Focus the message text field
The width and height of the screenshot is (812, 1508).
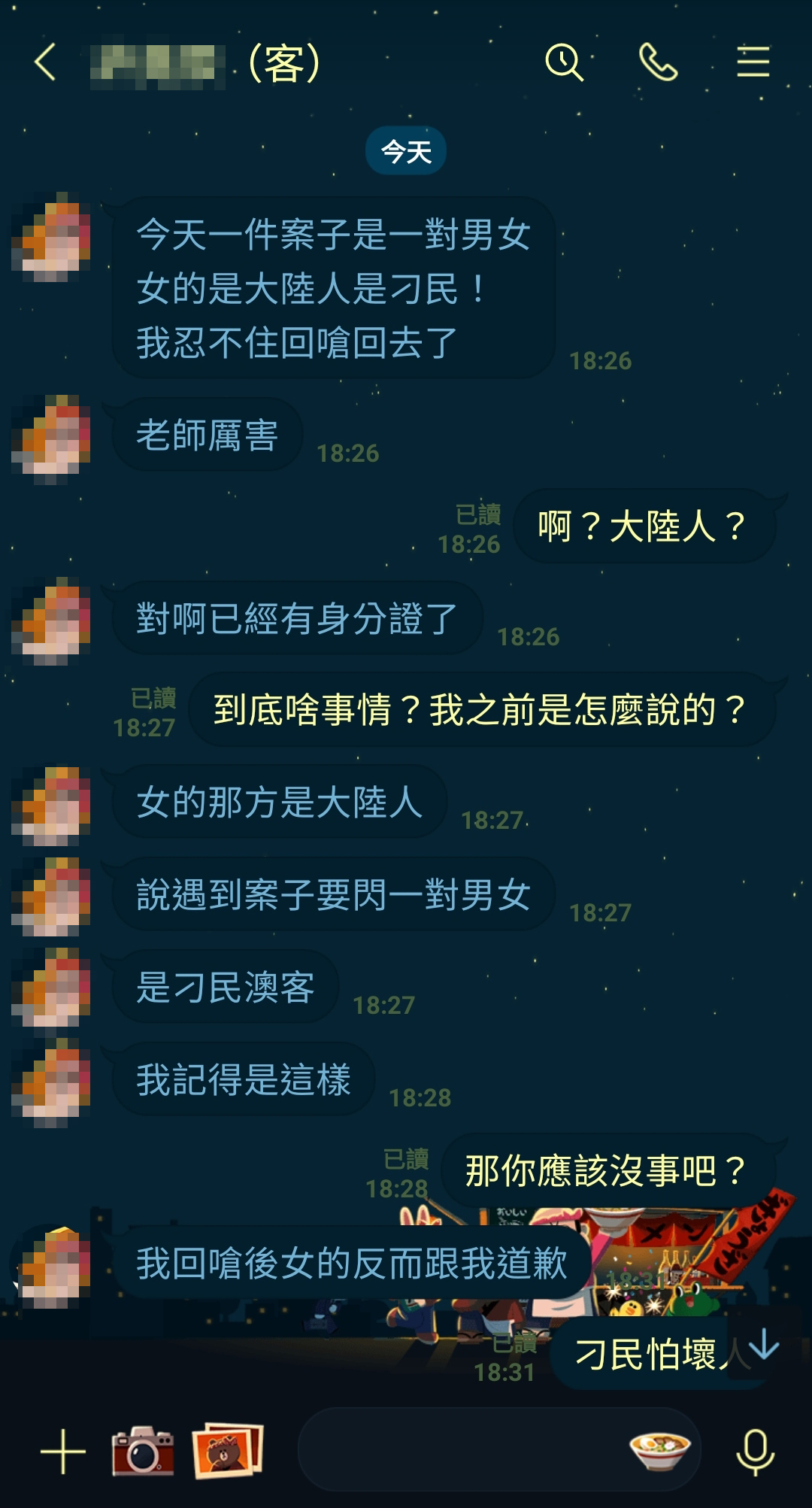[459, 1449]
